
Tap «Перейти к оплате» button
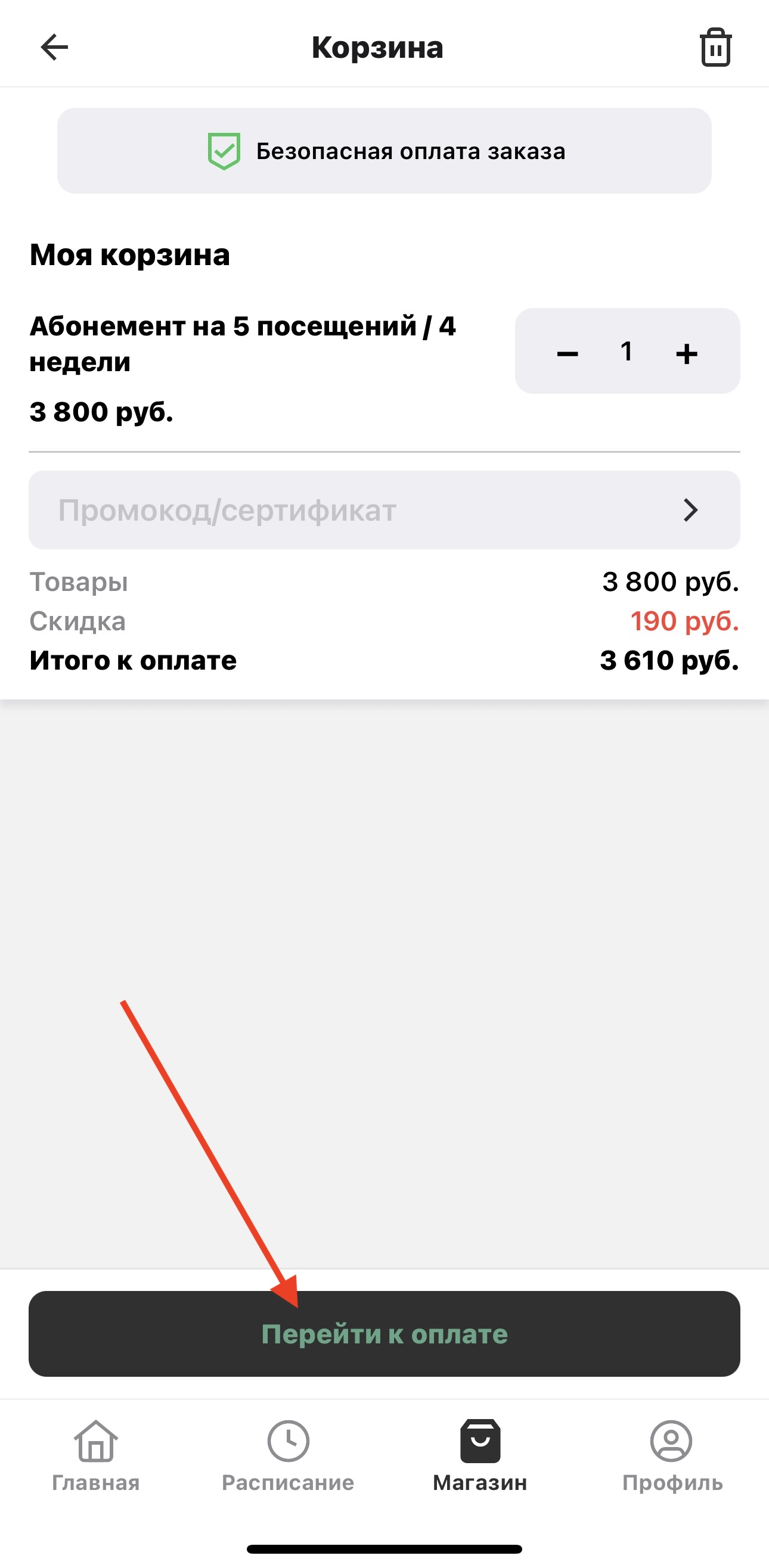point(384,1334)
